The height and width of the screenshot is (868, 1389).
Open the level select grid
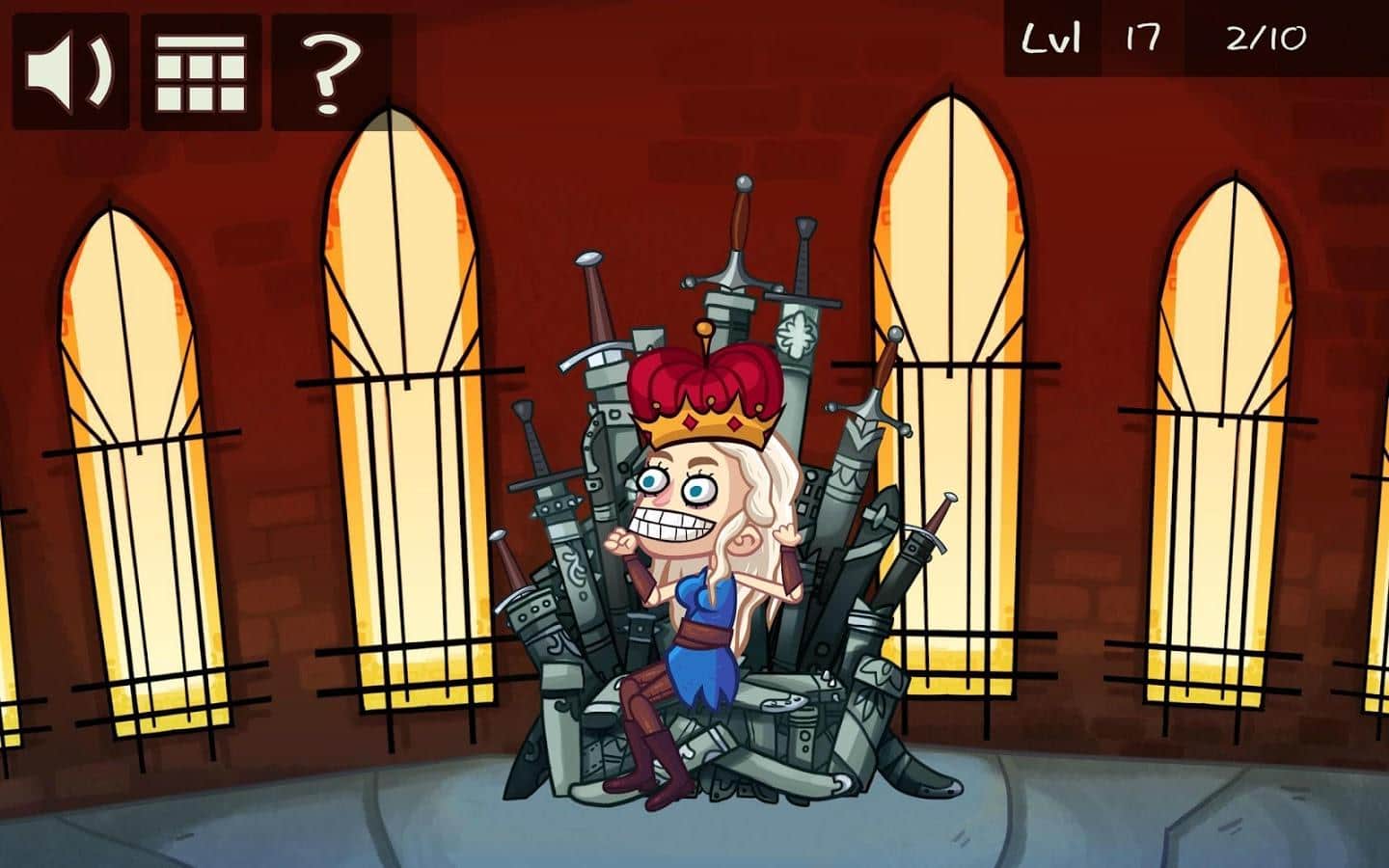point(202,71)
